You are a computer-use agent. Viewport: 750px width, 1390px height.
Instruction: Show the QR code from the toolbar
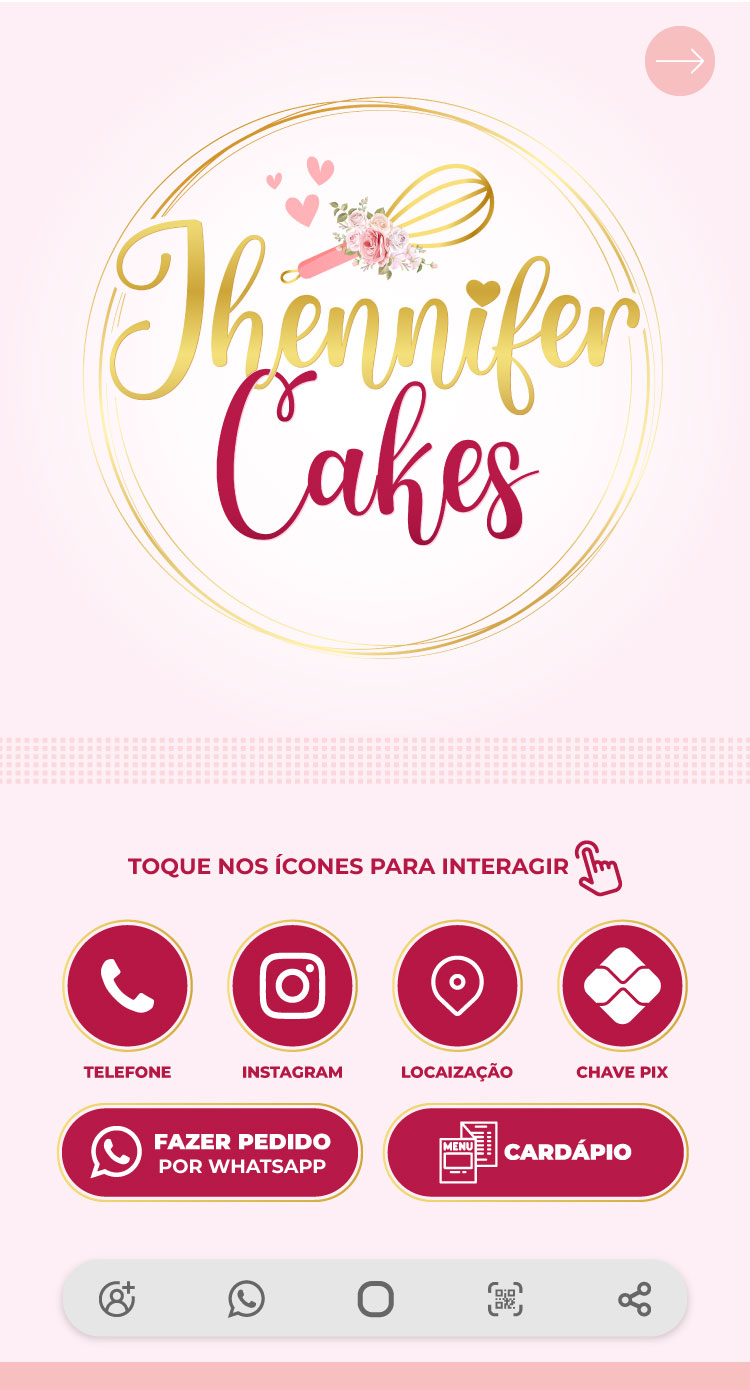[505, 1299]
